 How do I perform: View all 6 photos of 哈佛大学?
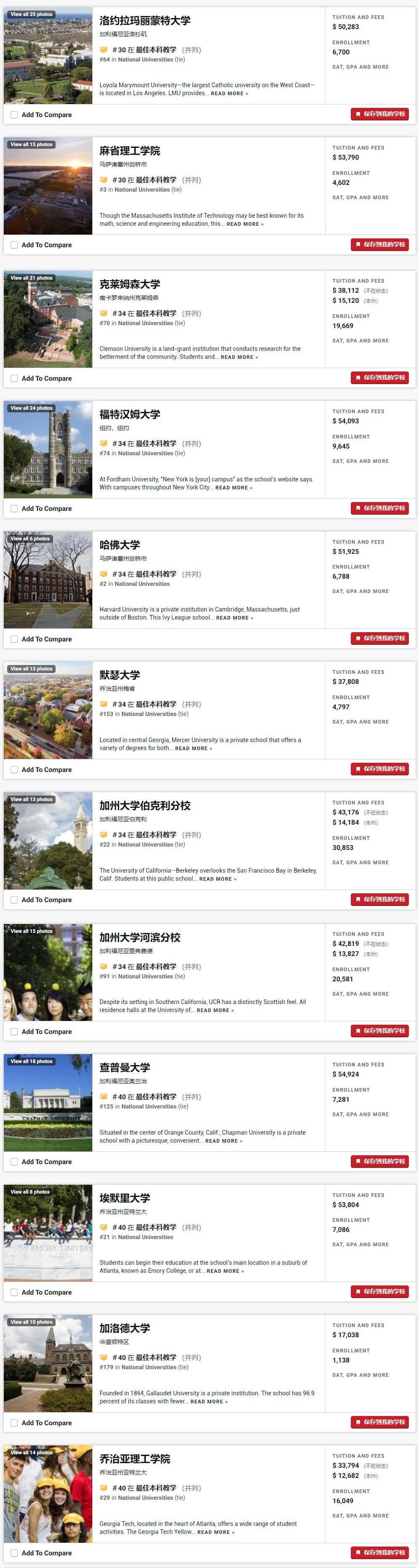[30, 539]
